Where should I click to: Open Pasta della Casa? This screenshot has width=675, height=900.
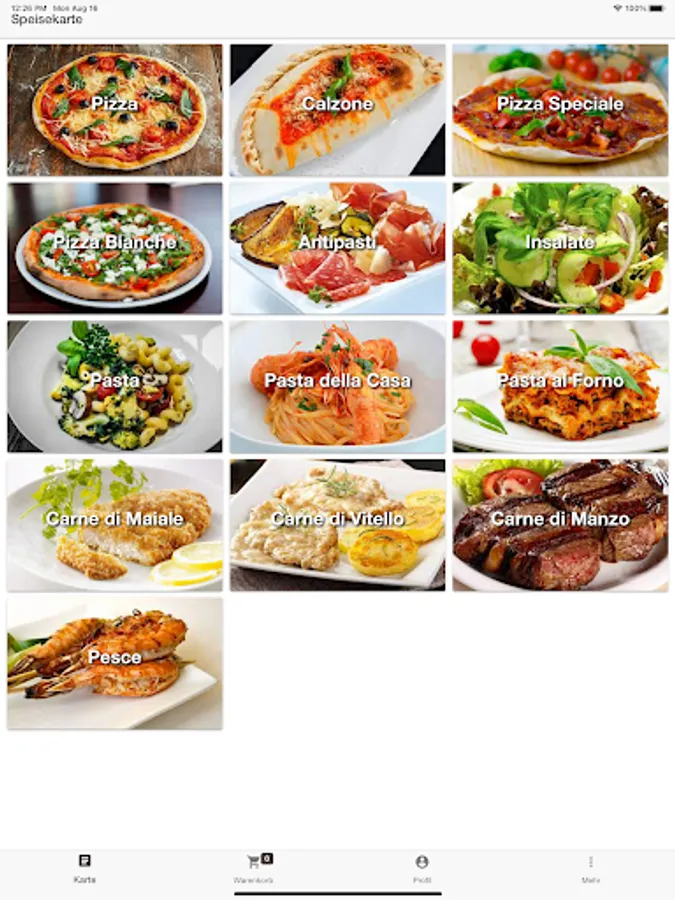pos(338,386)
